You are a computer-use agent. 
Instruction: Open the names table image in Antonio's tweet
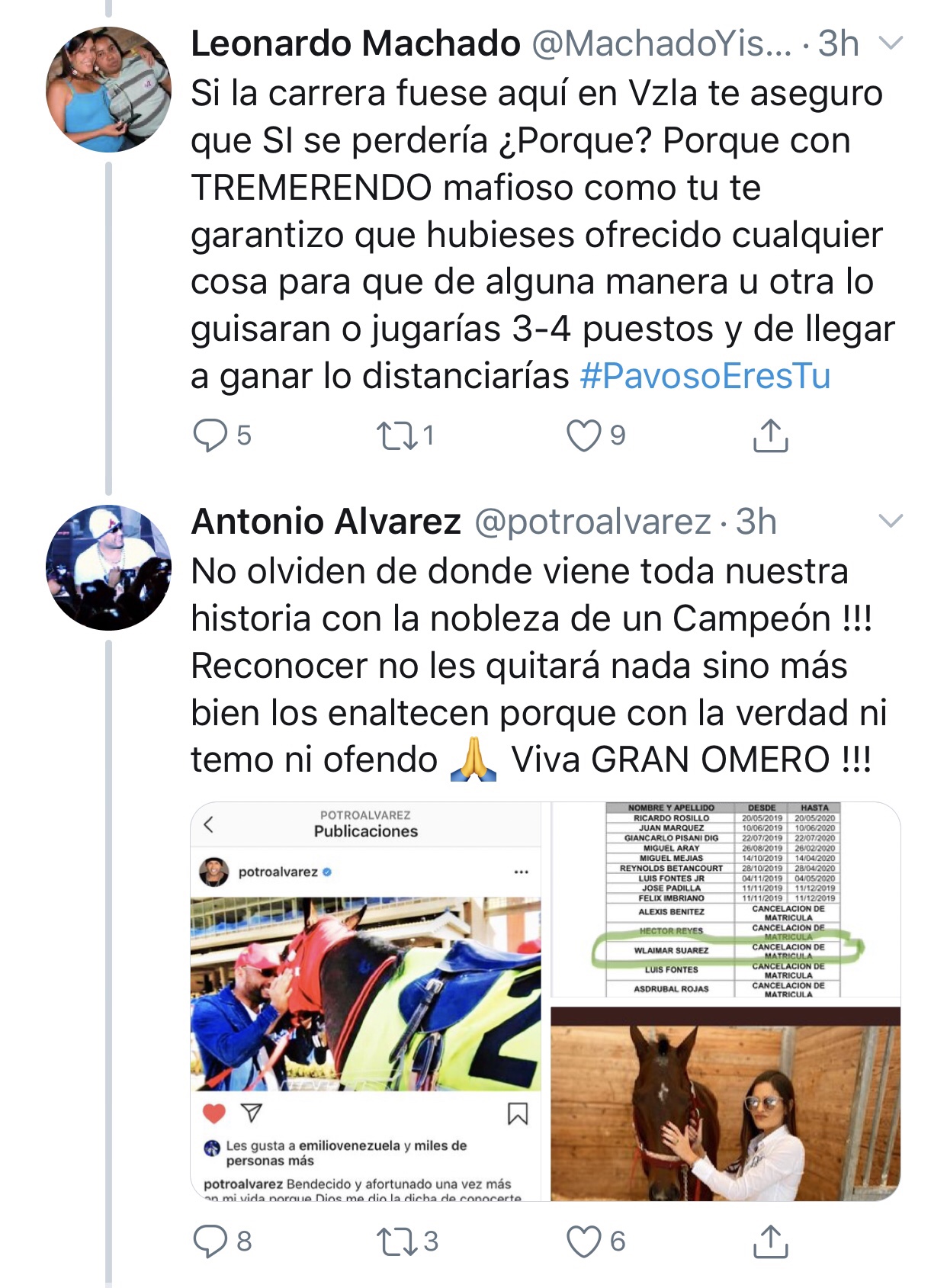click(x=725, y=900)
